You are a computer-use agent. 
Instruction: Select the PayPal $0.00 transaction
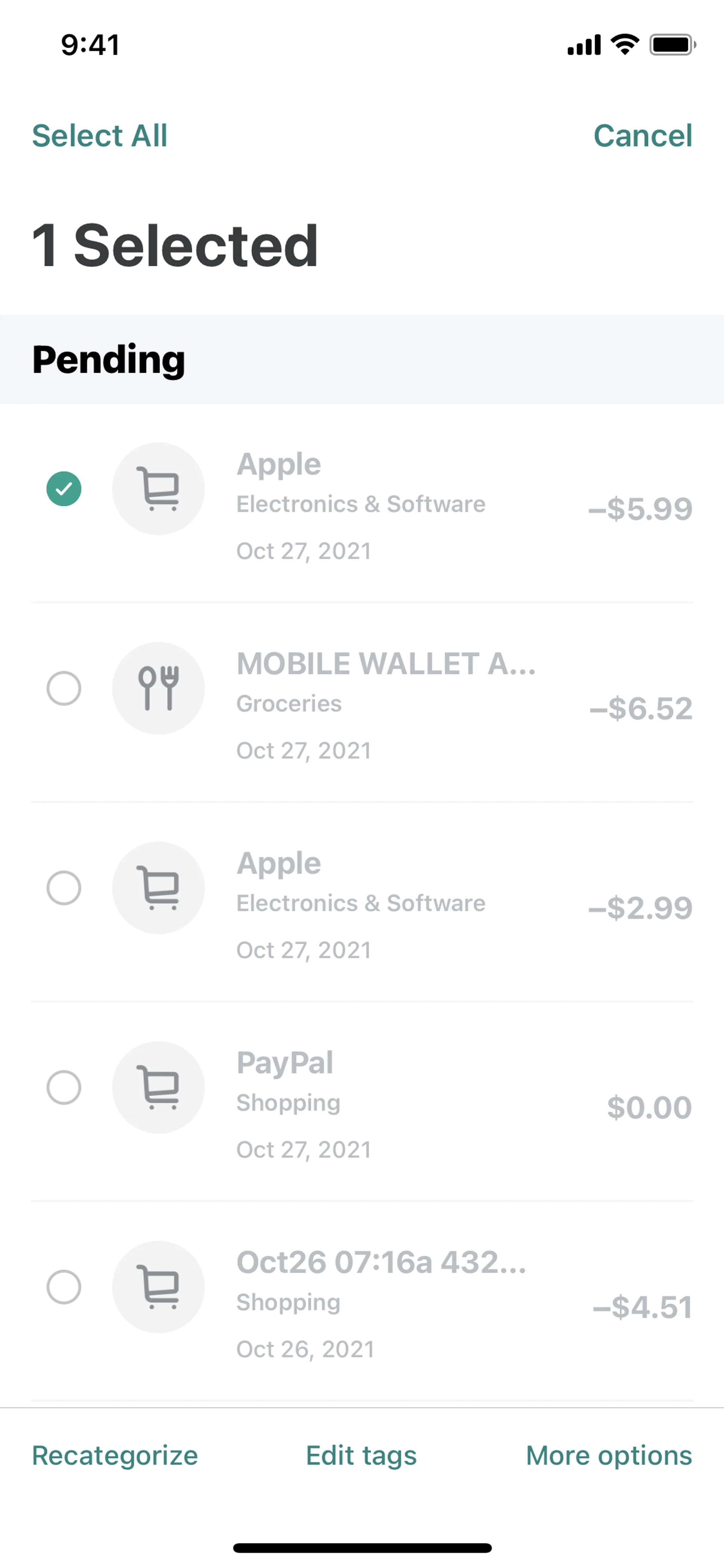click(64, 1088)
